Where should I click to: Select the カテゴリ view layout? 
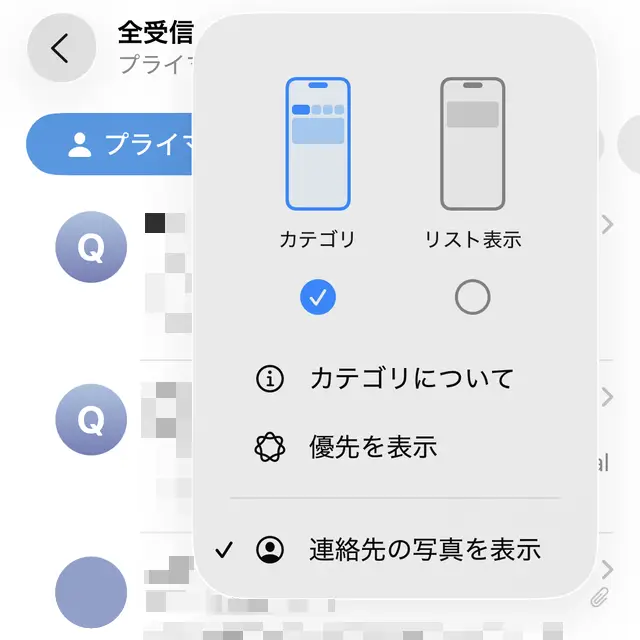[x=318, y=296]
